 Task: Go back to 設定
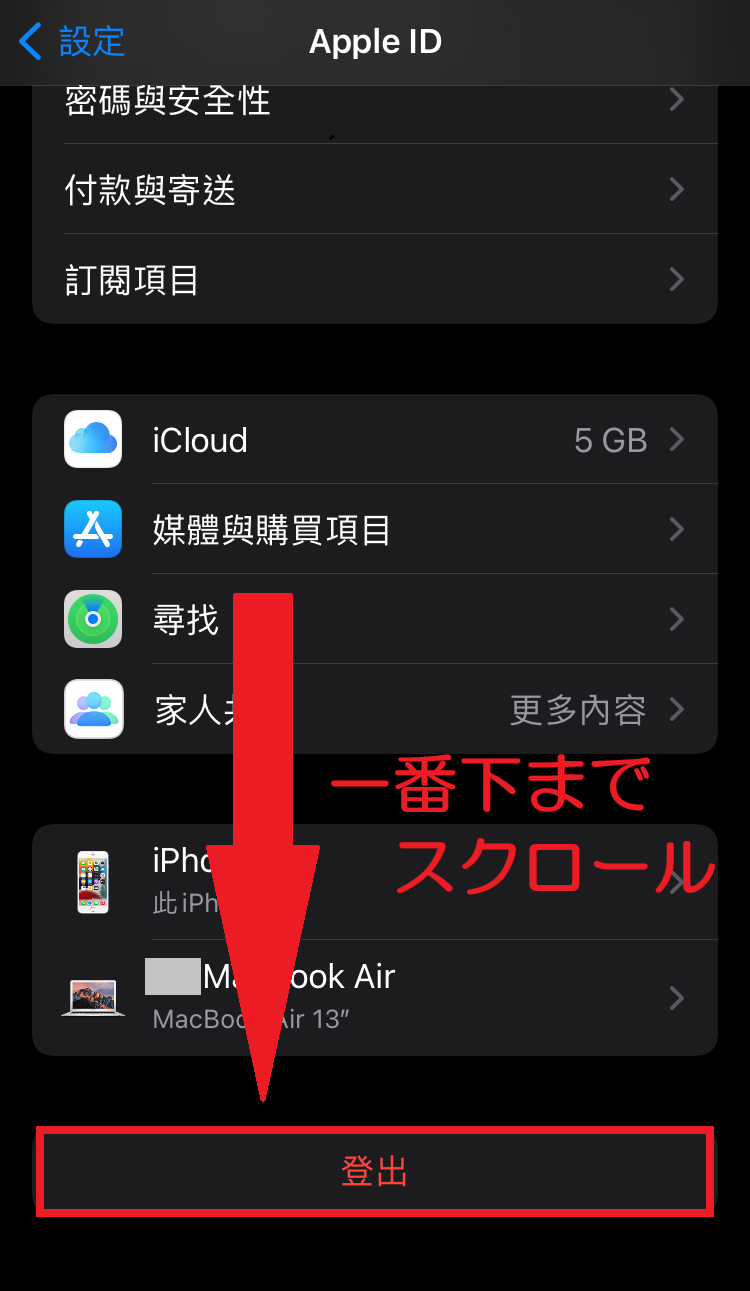[x=72, y=42]
